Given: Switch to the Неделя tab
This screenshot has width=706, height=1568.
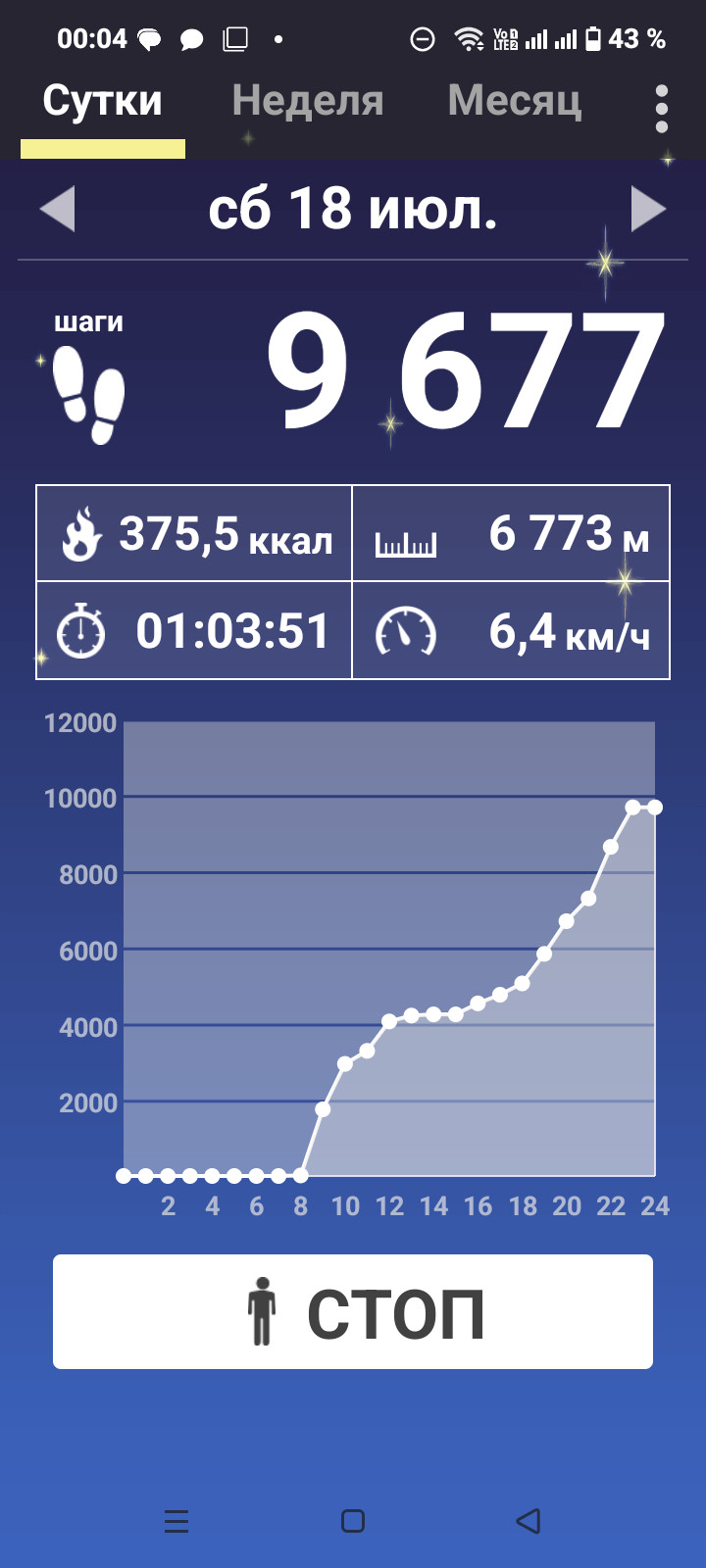Looking at the screenshot, I should [x=308, y=101].
